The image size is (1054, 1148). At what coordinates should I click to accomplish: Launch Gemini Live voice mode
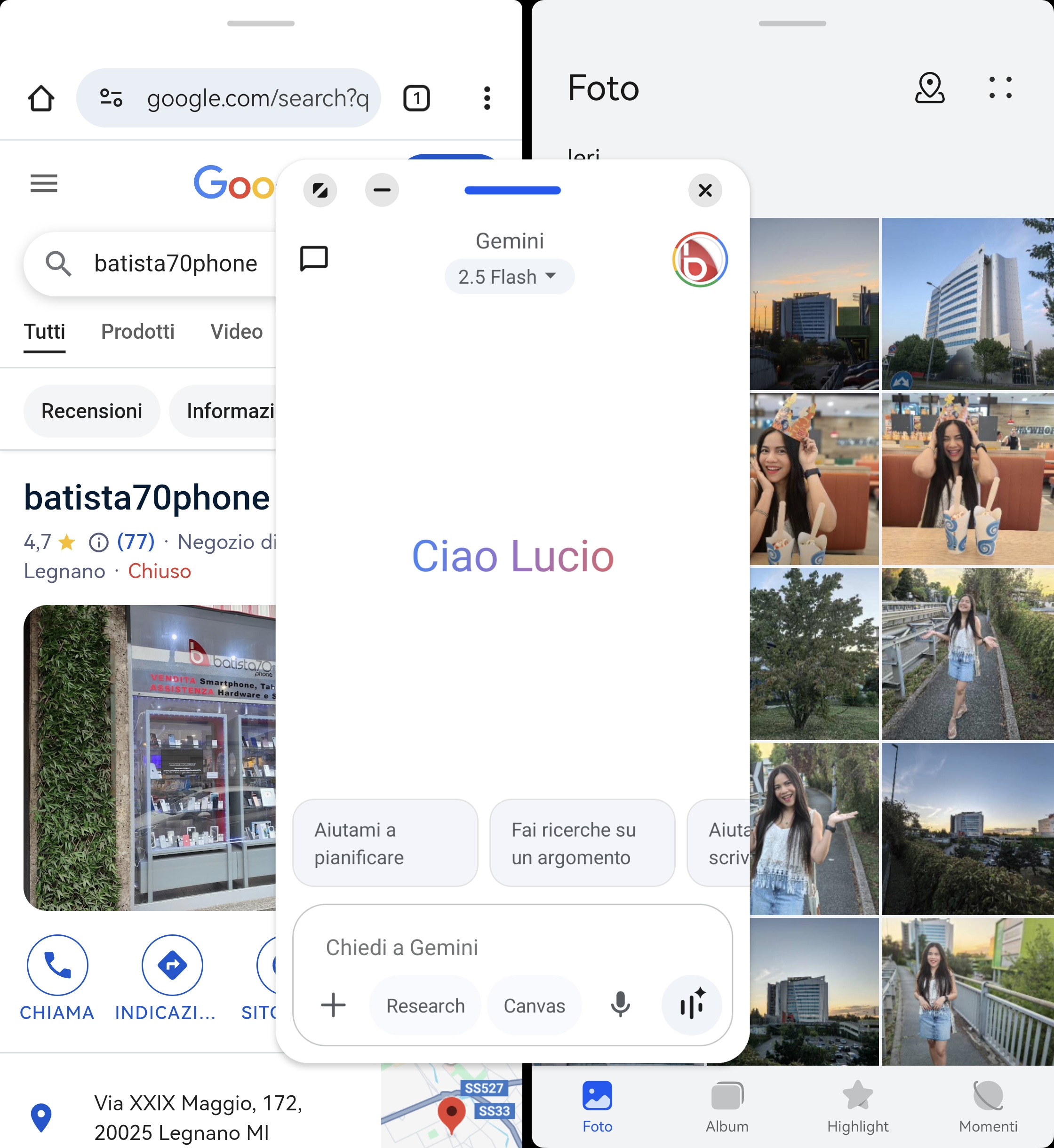(691, 1004)
